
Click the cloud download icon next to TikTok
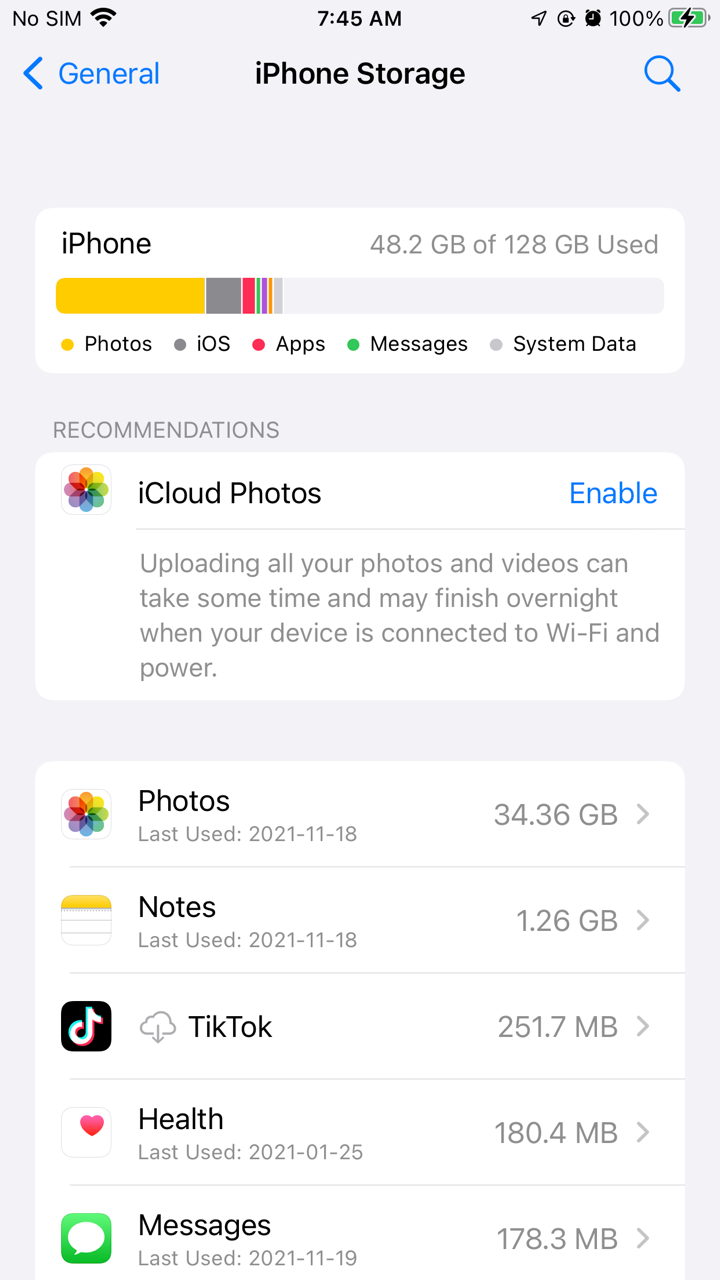point(158,1026)
